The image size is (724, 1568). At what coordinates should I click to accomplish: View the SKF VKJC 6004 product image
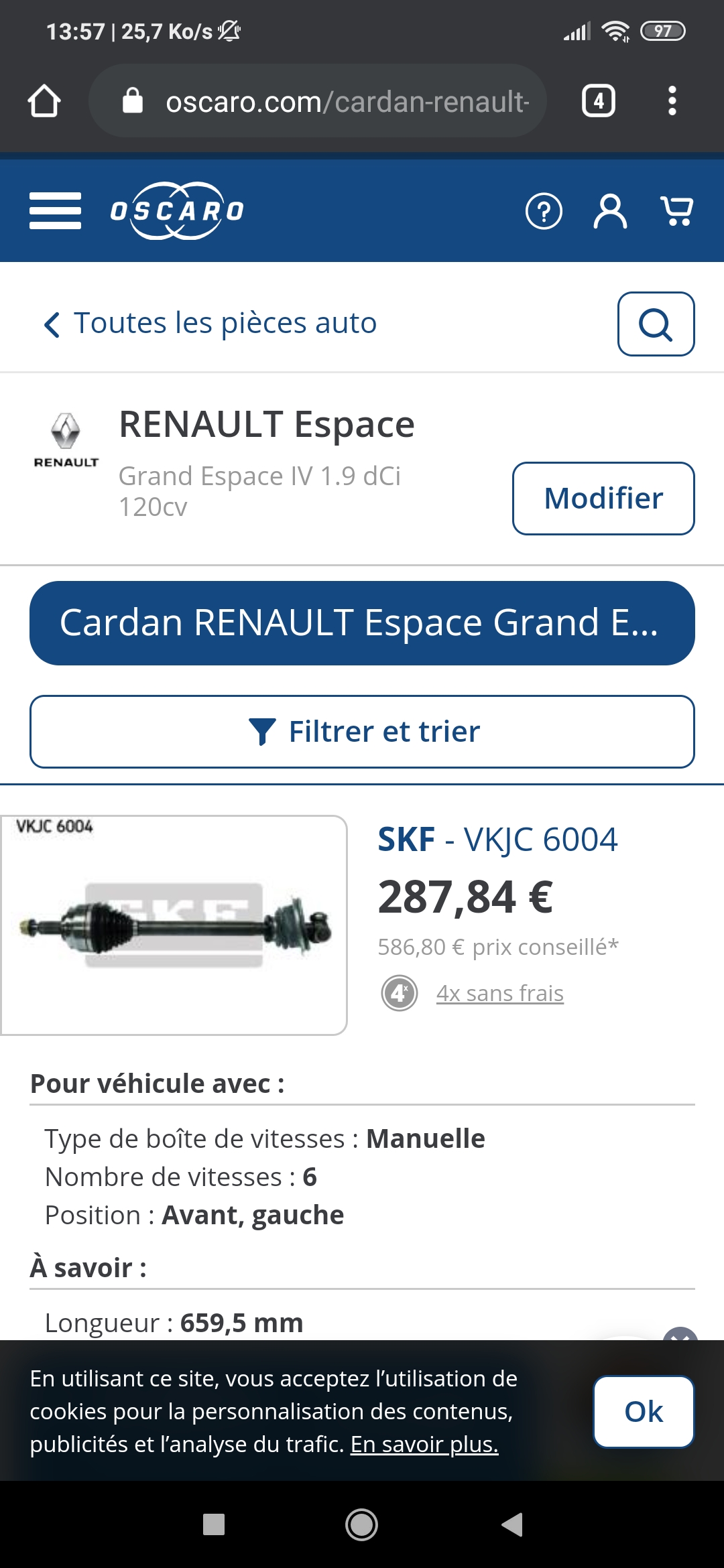[174, 925]
